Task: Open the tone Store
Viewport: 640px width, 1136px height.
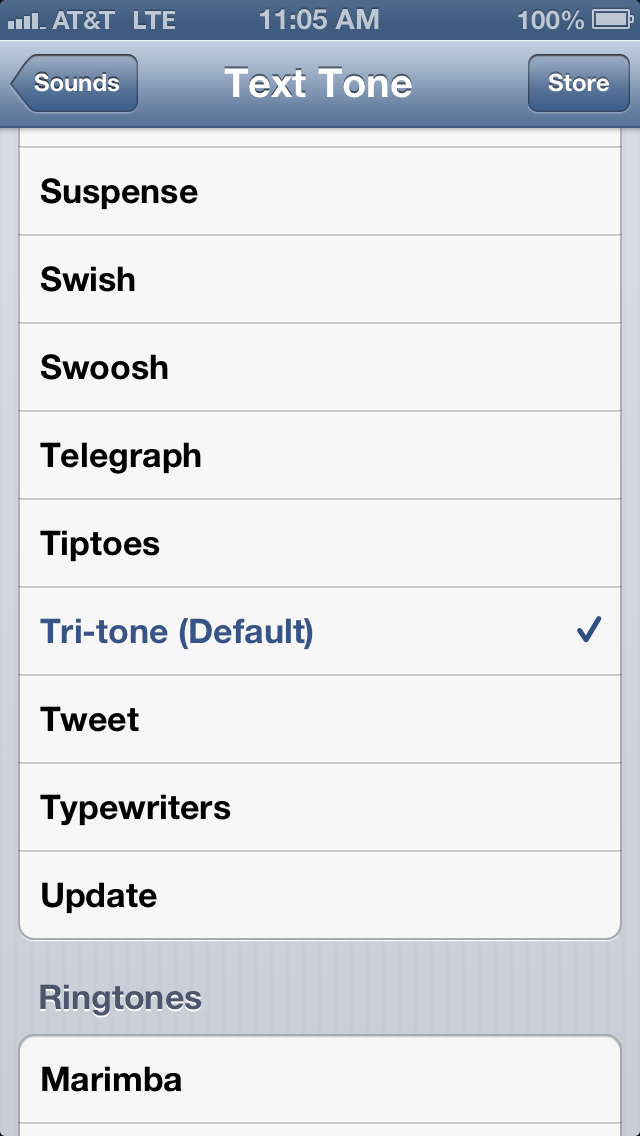Action: pyautogui.click(x=578, y=83)
